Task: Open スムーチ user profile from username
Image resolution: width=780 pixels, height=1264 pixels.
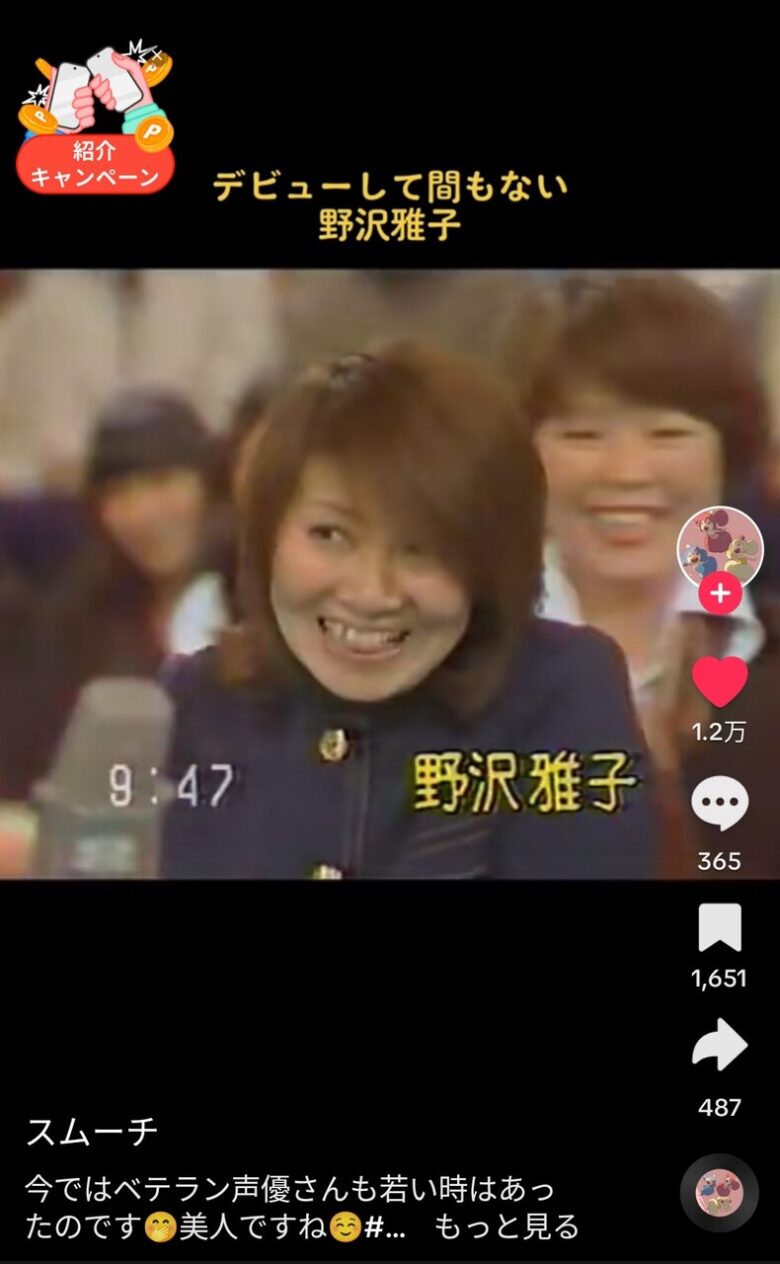Action: [92, 1131]
